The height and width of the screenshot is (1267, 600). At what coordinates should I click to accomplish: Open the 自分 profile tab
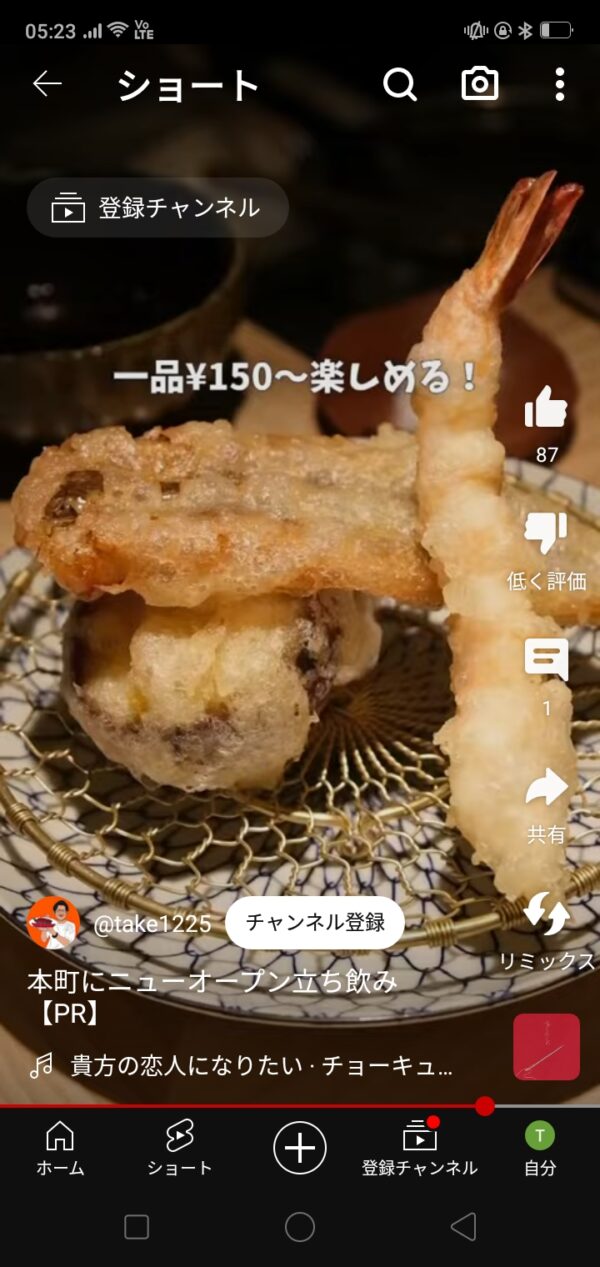pos(540,1147)
